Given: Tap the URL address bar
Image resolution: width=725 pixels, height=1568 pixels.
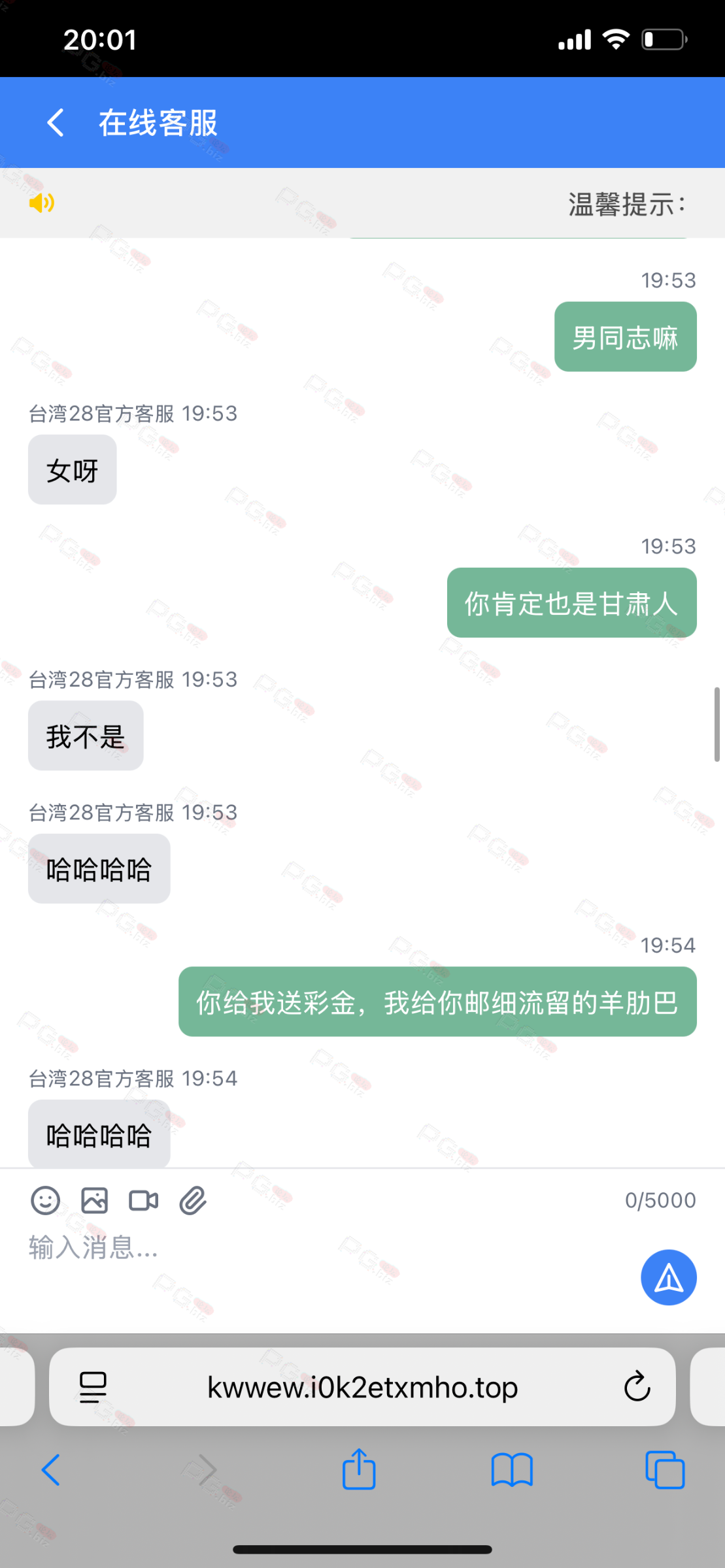Looking at the screenshot, I should pos(362,1387).
